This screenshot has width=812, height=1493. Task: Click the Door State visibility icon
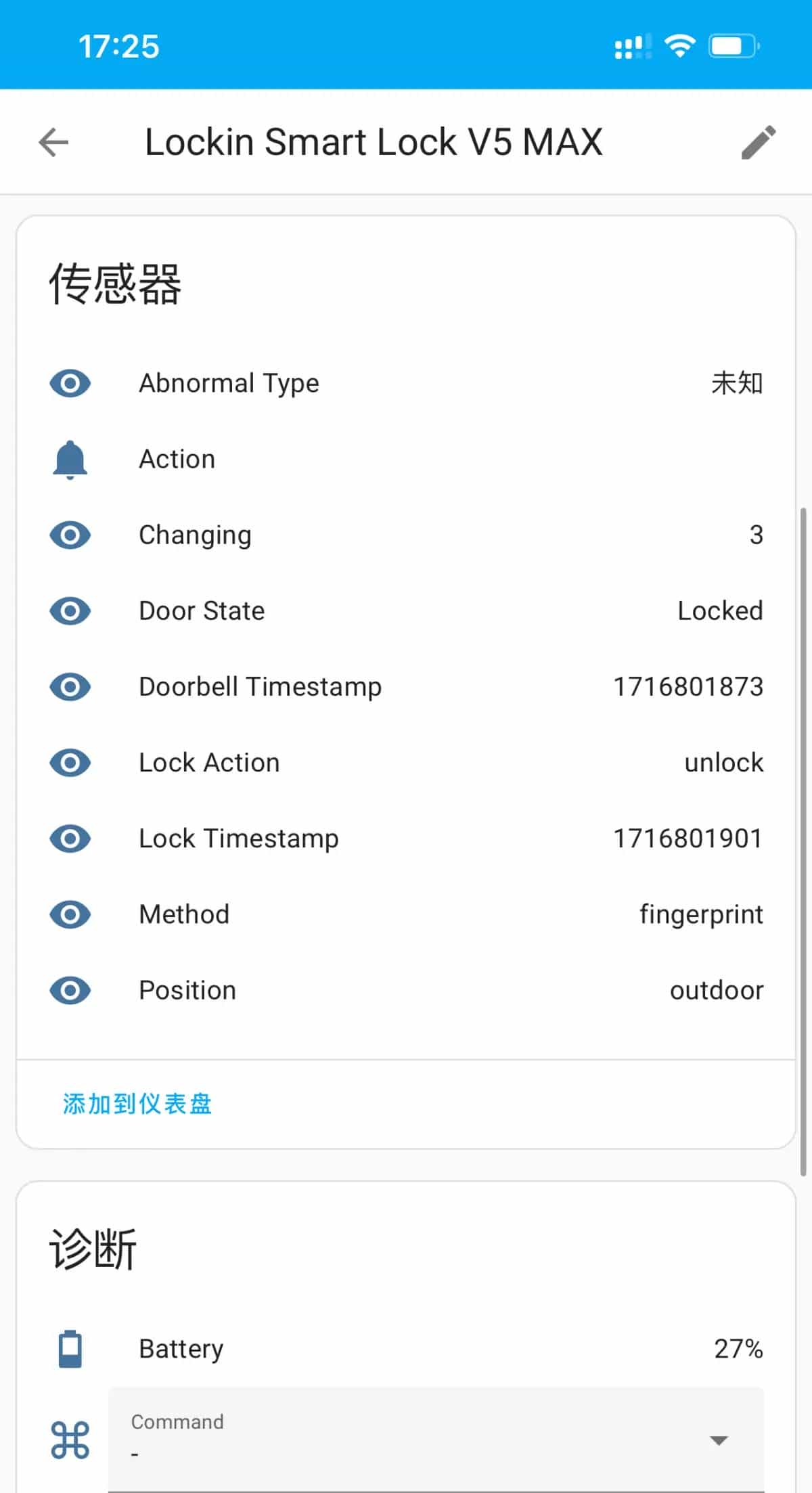click(70, 610)
